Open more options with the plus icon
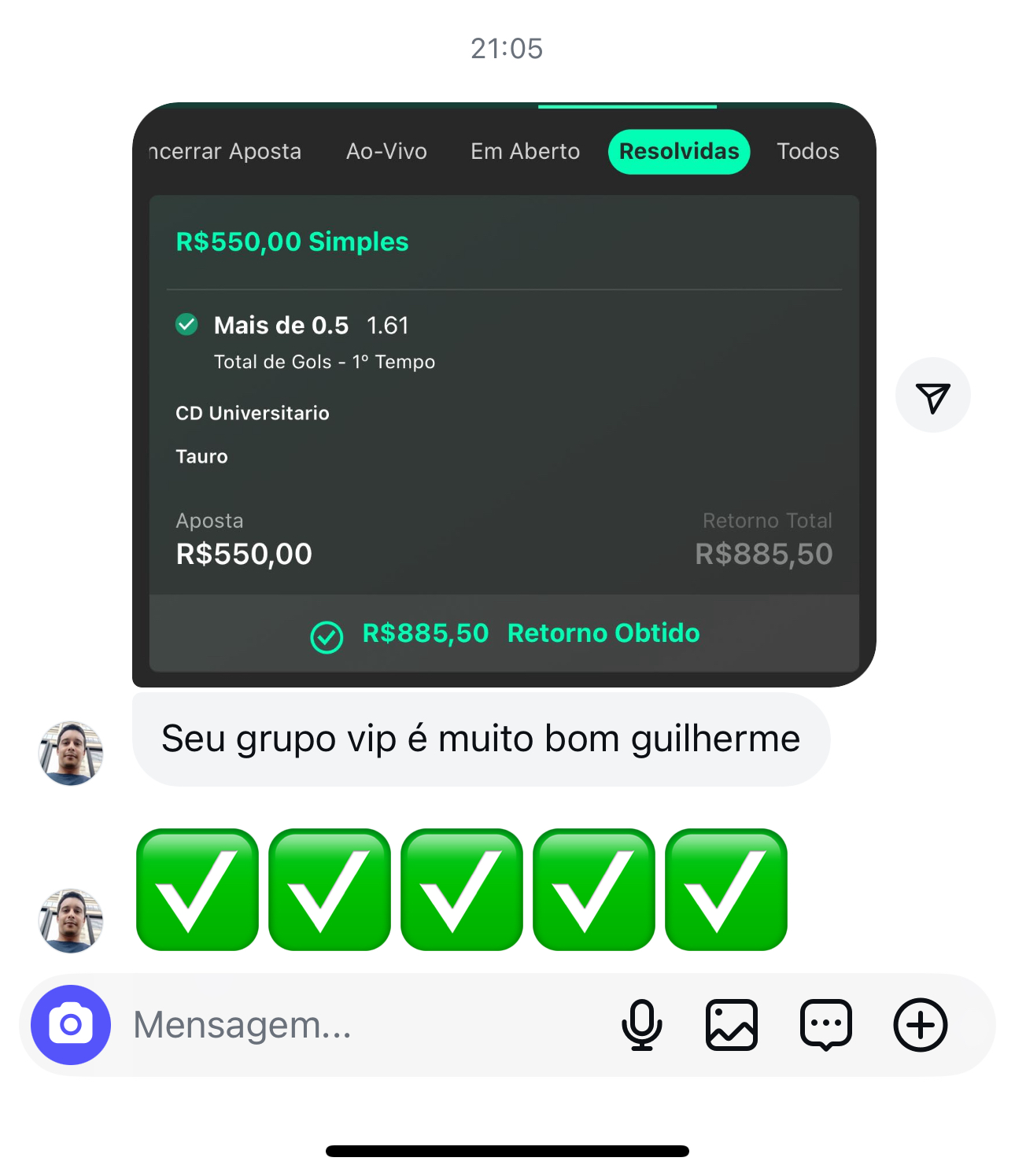Screen dimensions: 1015x1176 click(x=920, y=1025)
